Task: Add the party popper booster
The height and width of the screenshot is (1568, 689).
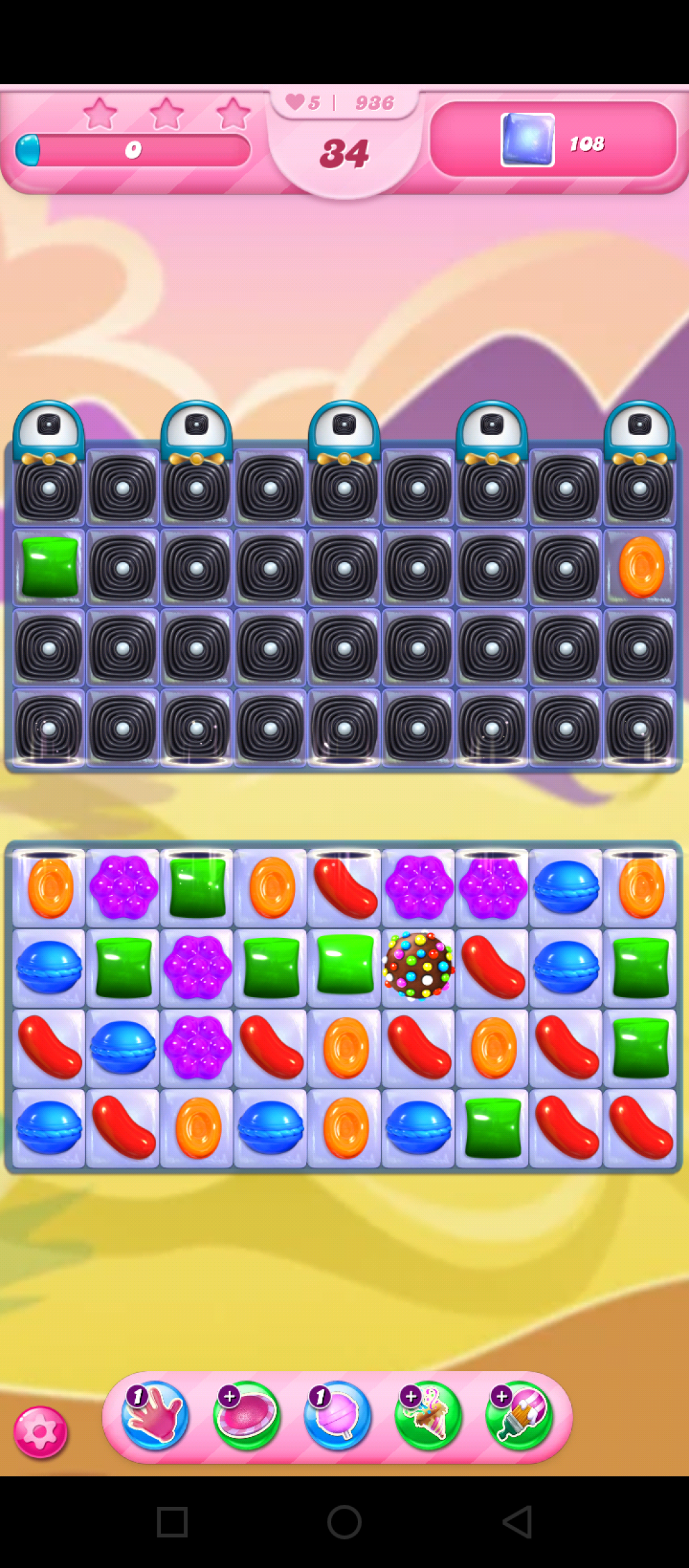Action: tap(429, 1415)
